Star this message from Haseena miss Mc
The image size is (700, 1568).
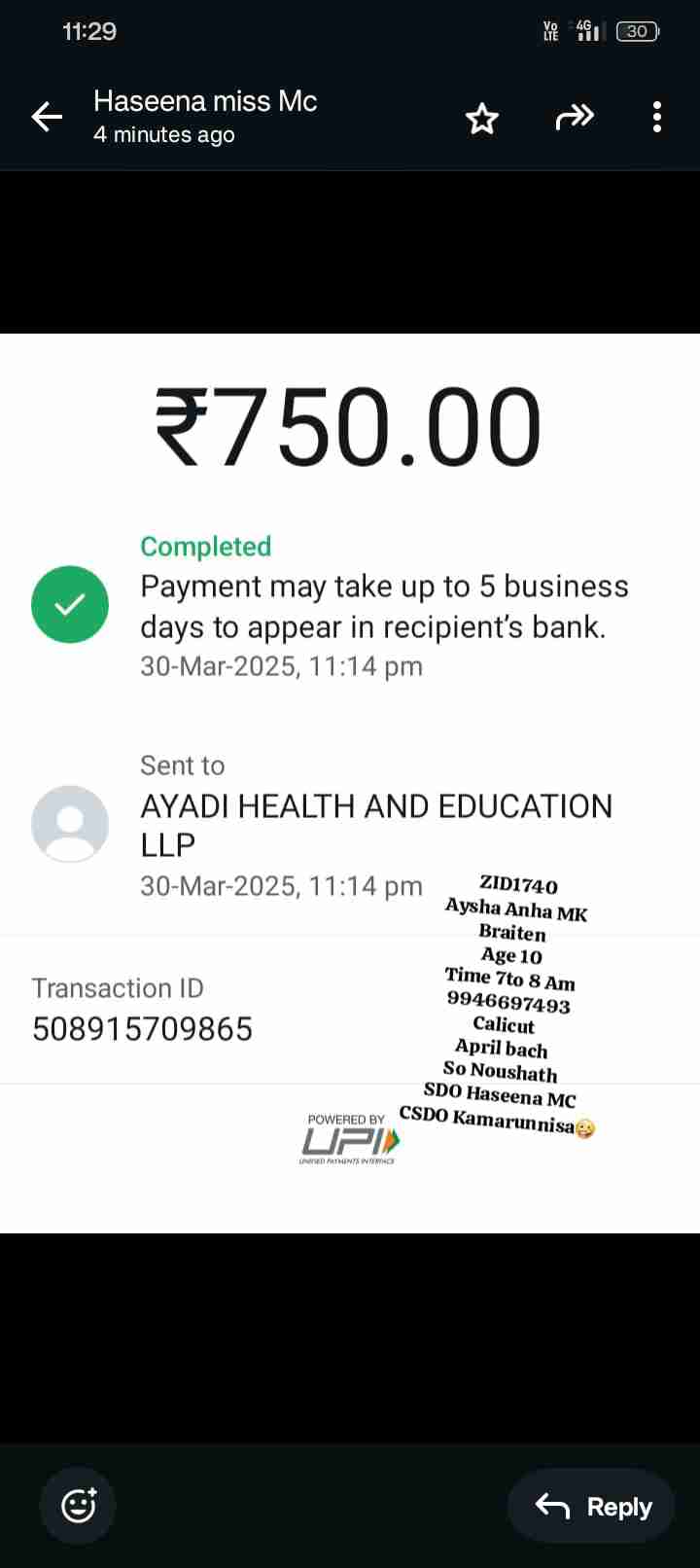(x=481, y=119)
